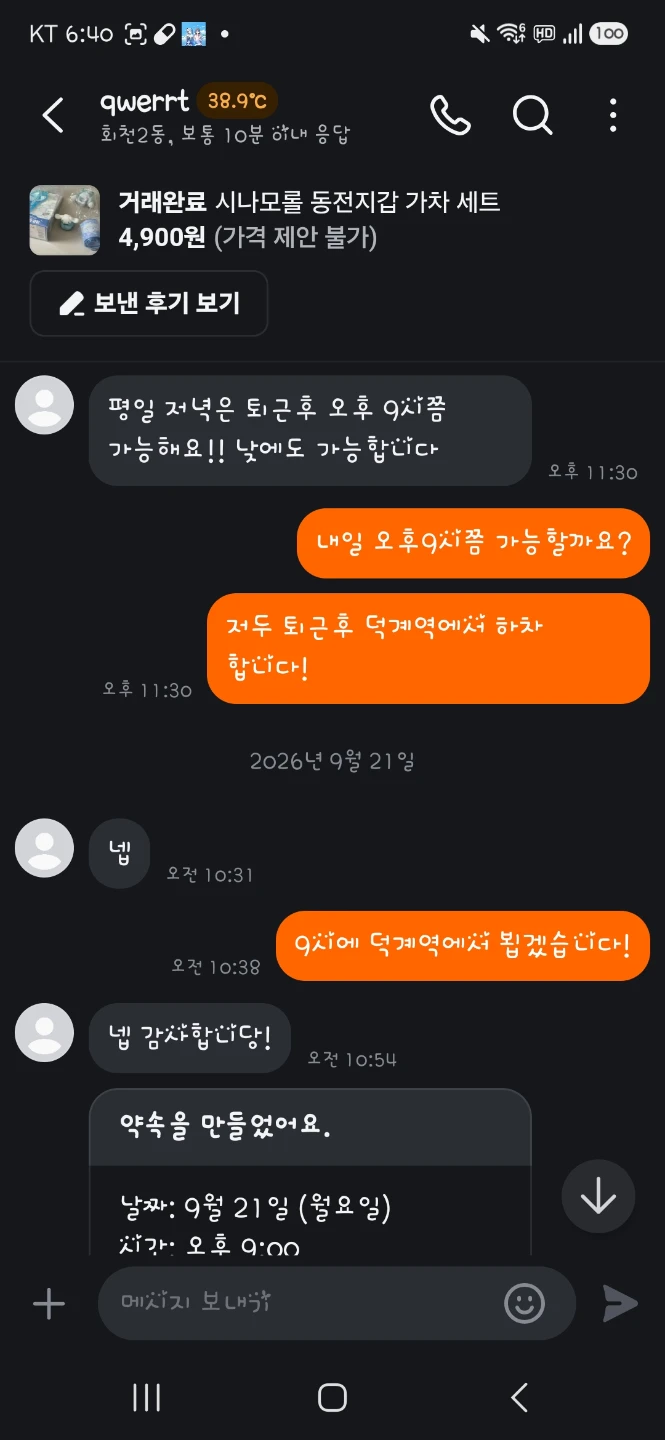665x1440 pixels.
Task: Tap the 보낸 후기 보기 button
Action: (x=149, y=303)
